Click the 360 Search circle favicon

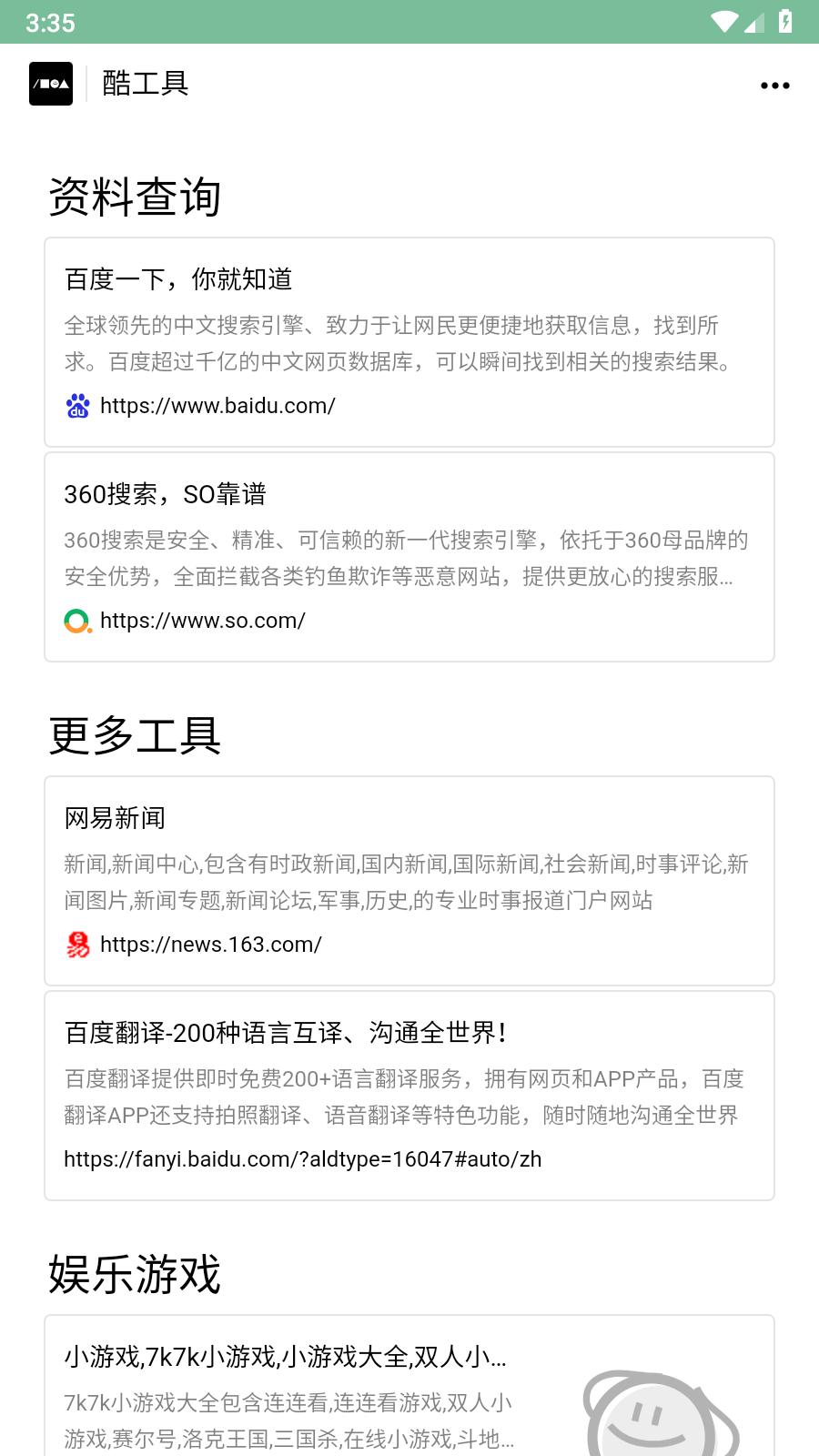click(77, 621)
